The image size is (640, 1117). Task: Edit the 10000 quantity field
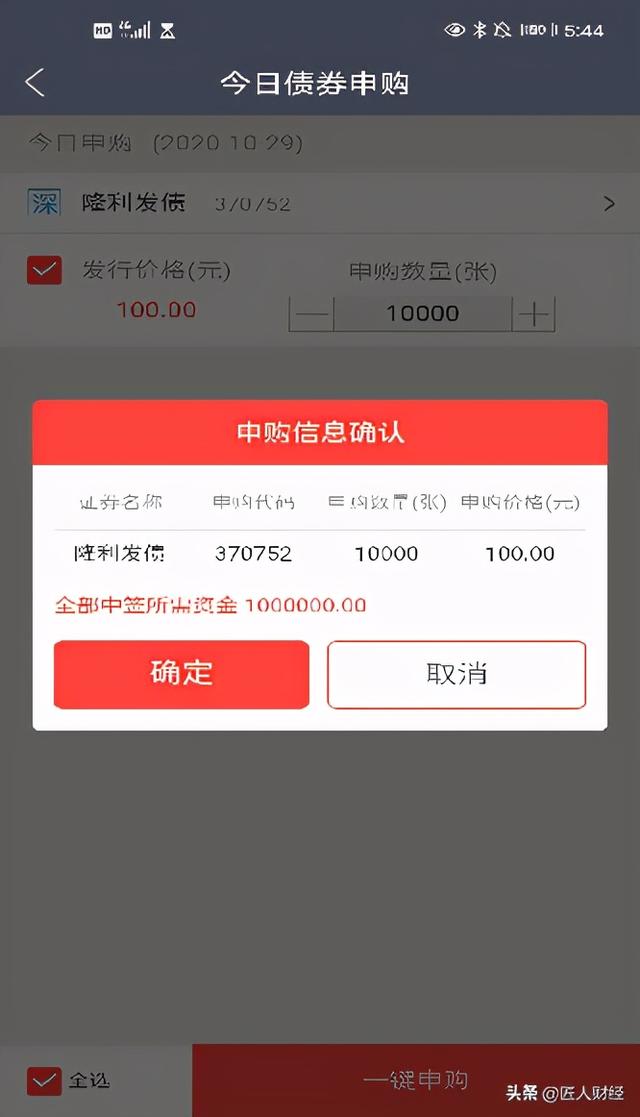coord(422,314)
